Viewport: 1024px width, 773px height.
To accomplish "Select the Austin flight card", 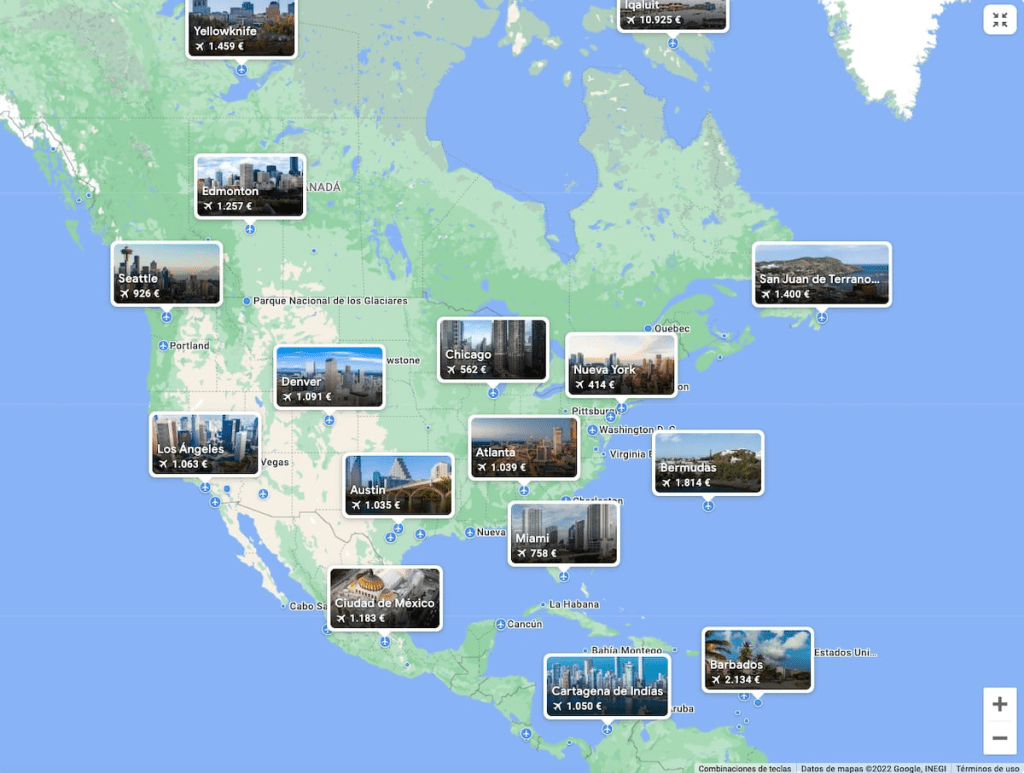I will (x=398, y=485).
